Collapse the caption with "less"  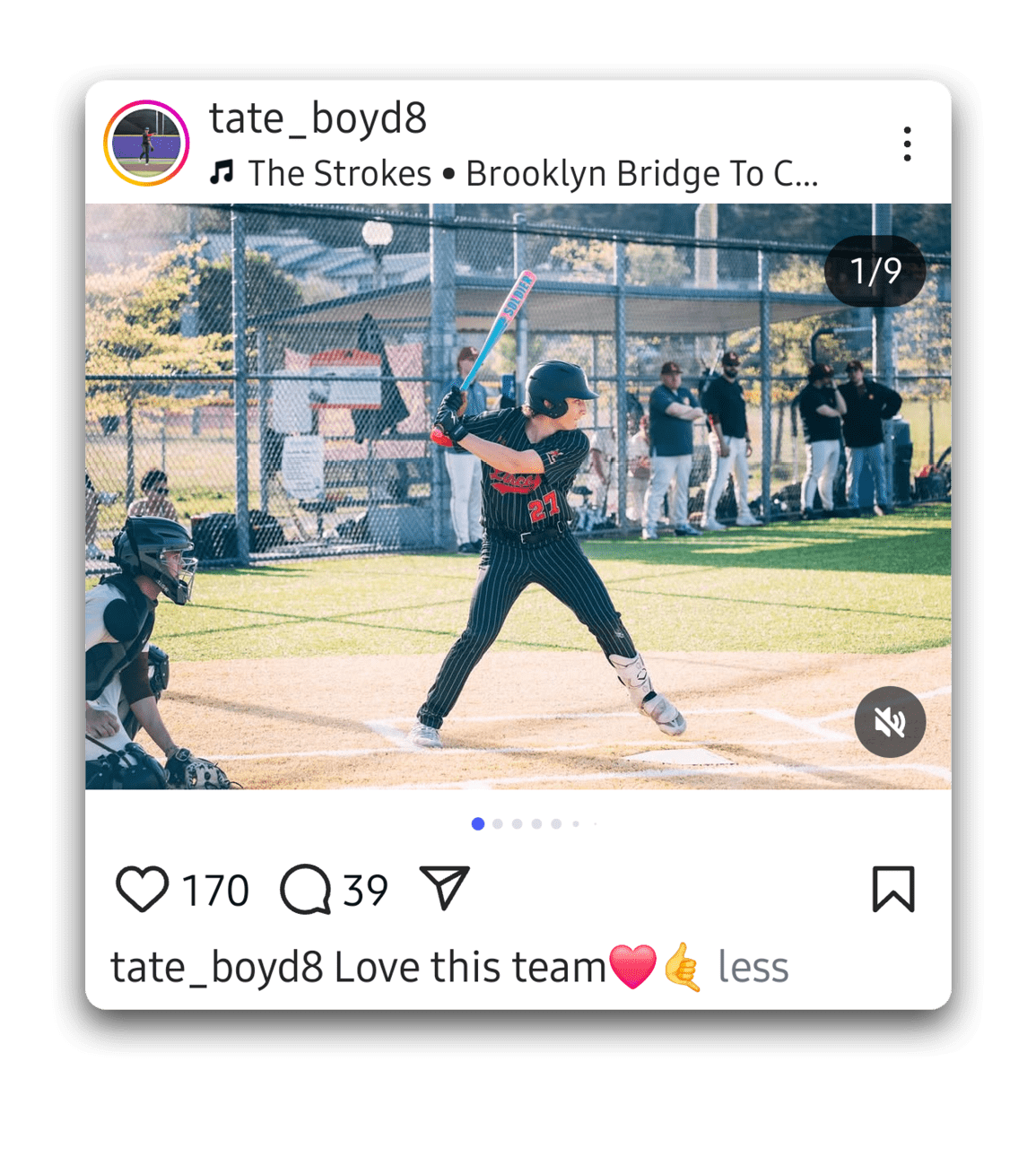[753, 968]
